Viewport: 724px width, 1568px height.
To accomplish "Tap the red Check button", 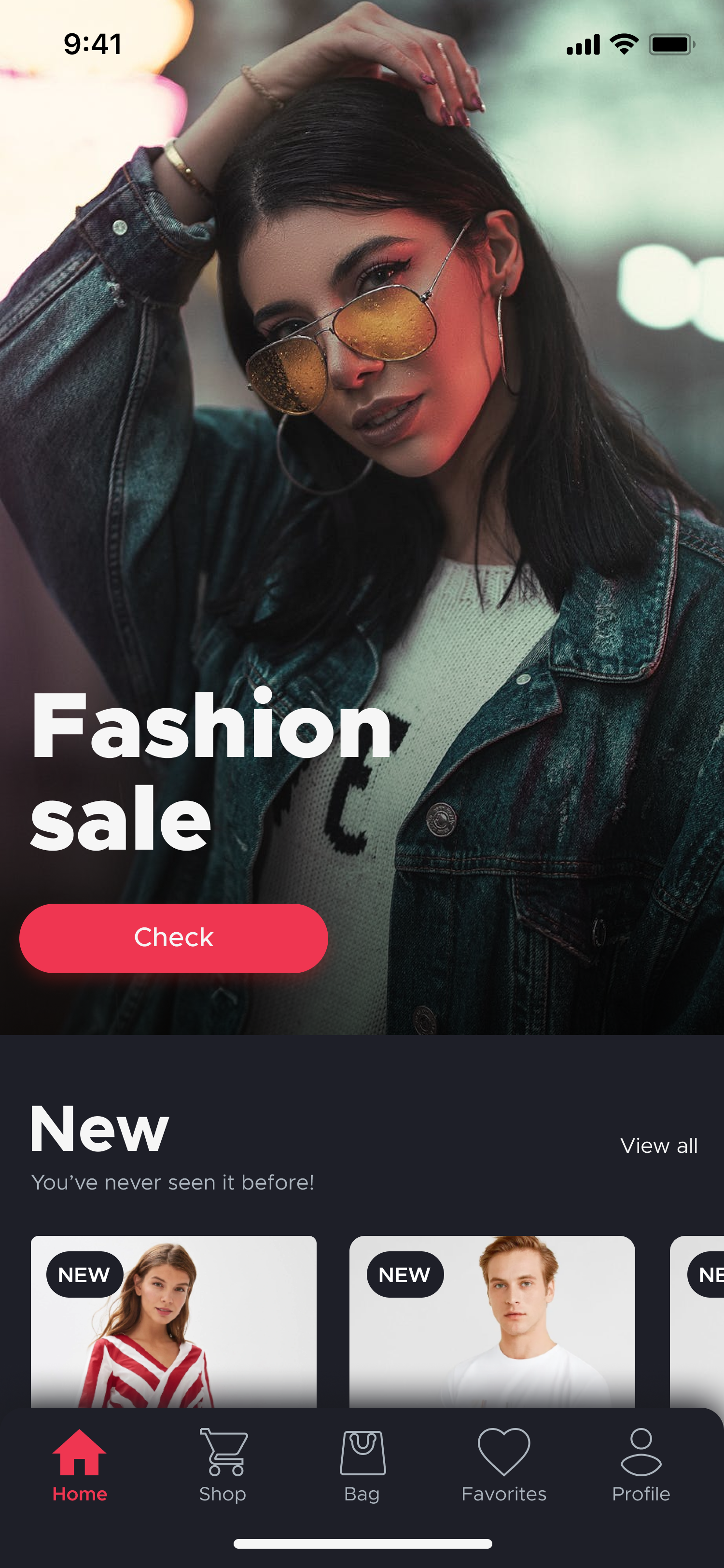I will (x=173, y=938).
